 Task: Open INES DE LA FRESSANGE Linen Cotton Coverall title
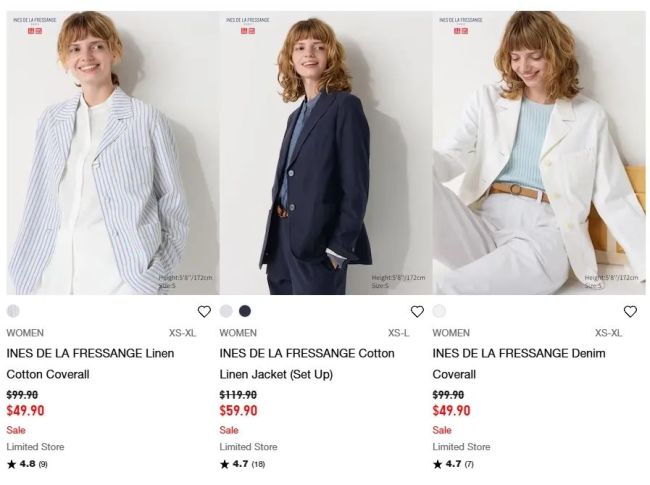coord(90,363)
